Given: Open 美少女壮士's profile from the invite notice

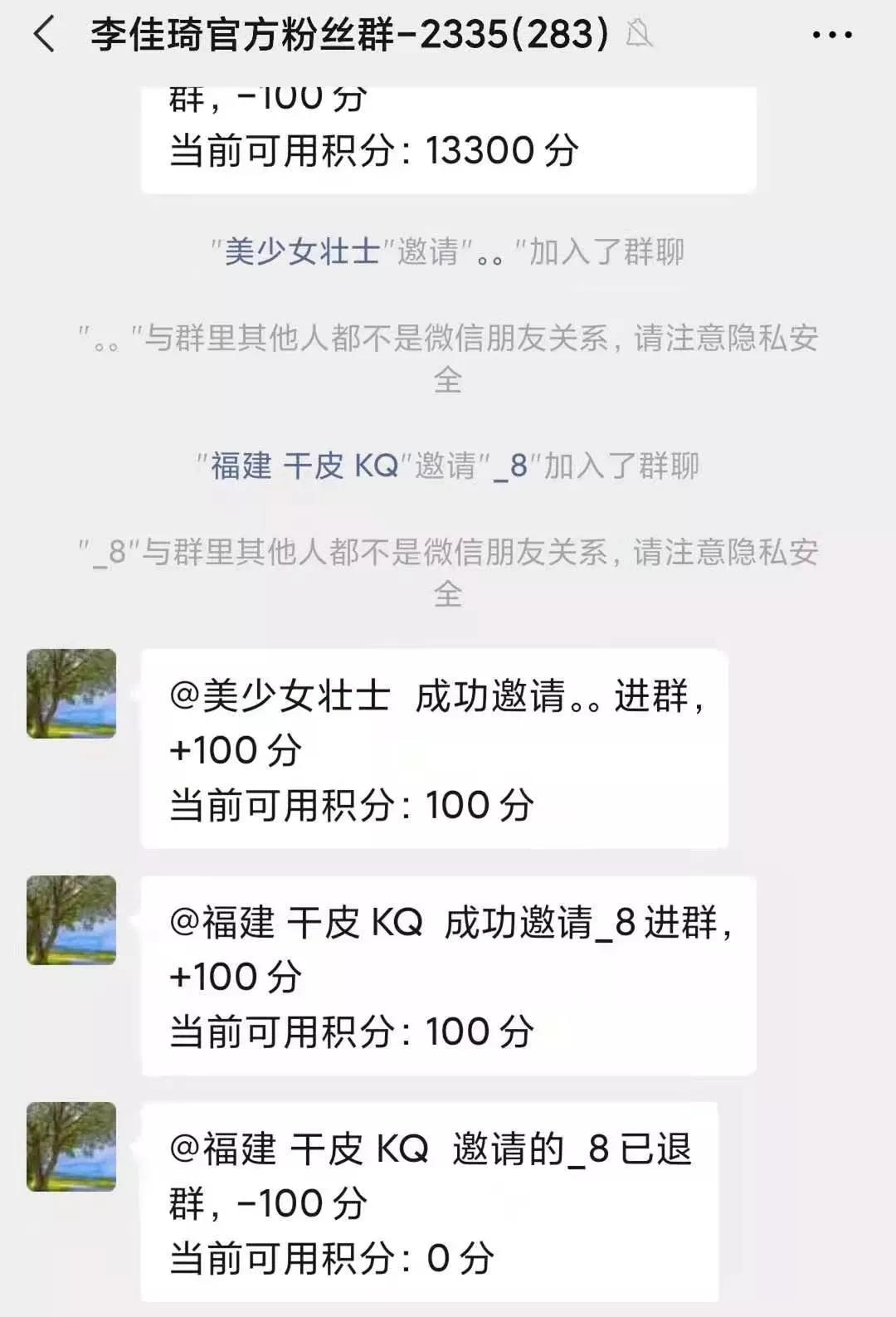Looking at the screenshot, I should point(302,251).
